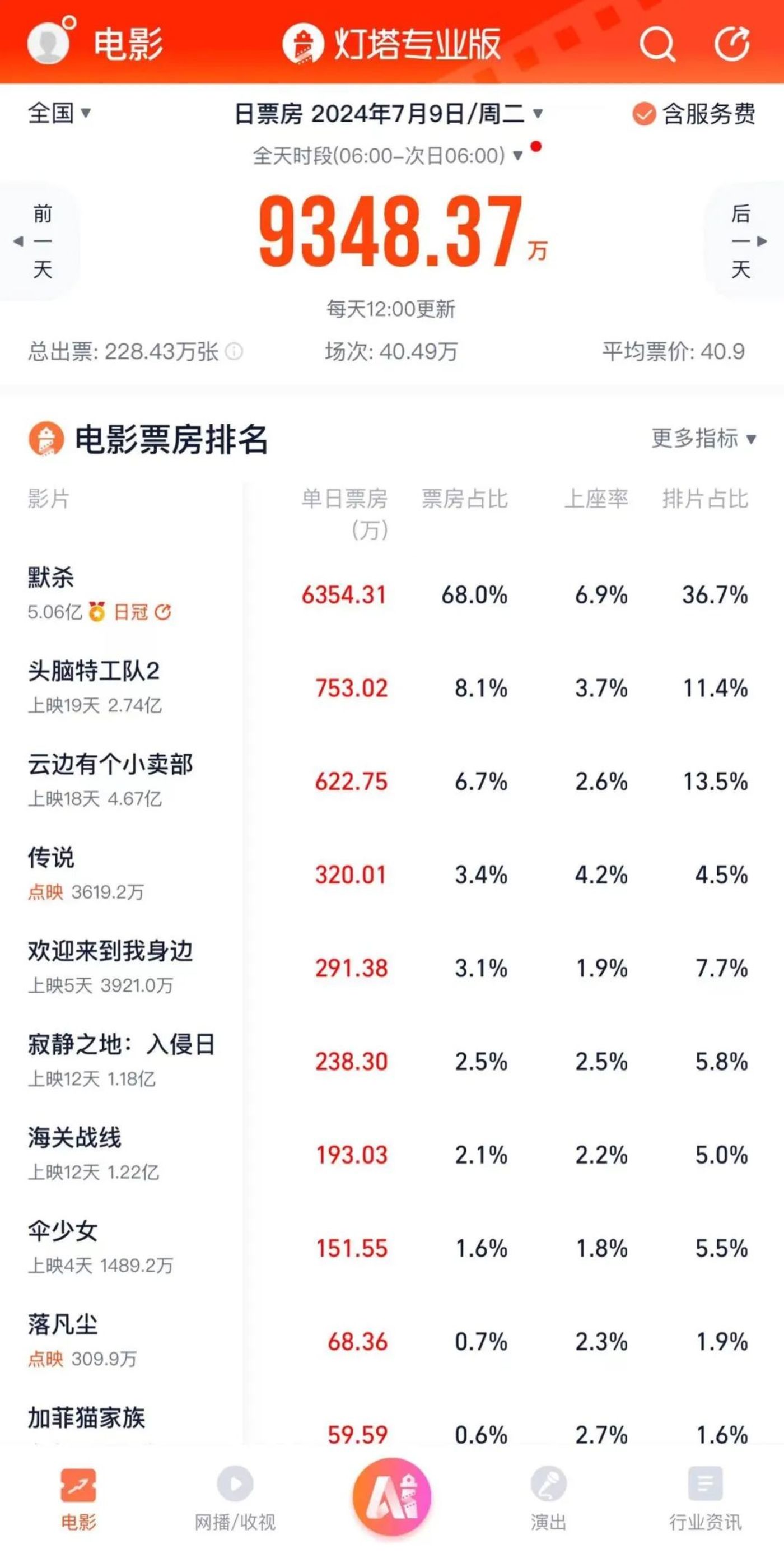
Task: Open the 日票房 date picker
Action: tap(389, 114)
